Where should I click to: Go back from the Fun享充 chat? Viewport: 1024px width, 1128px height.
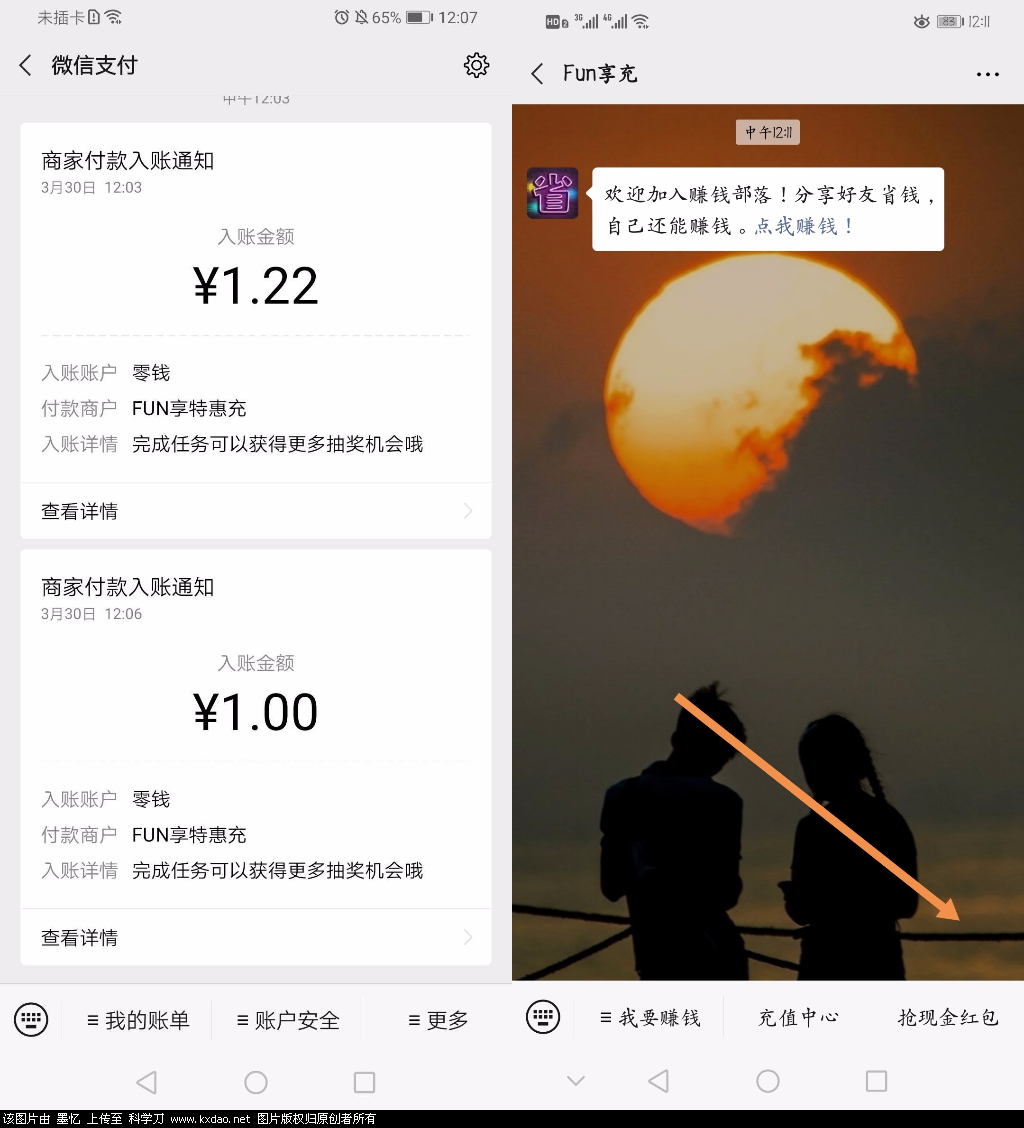(x=538, y=74)
